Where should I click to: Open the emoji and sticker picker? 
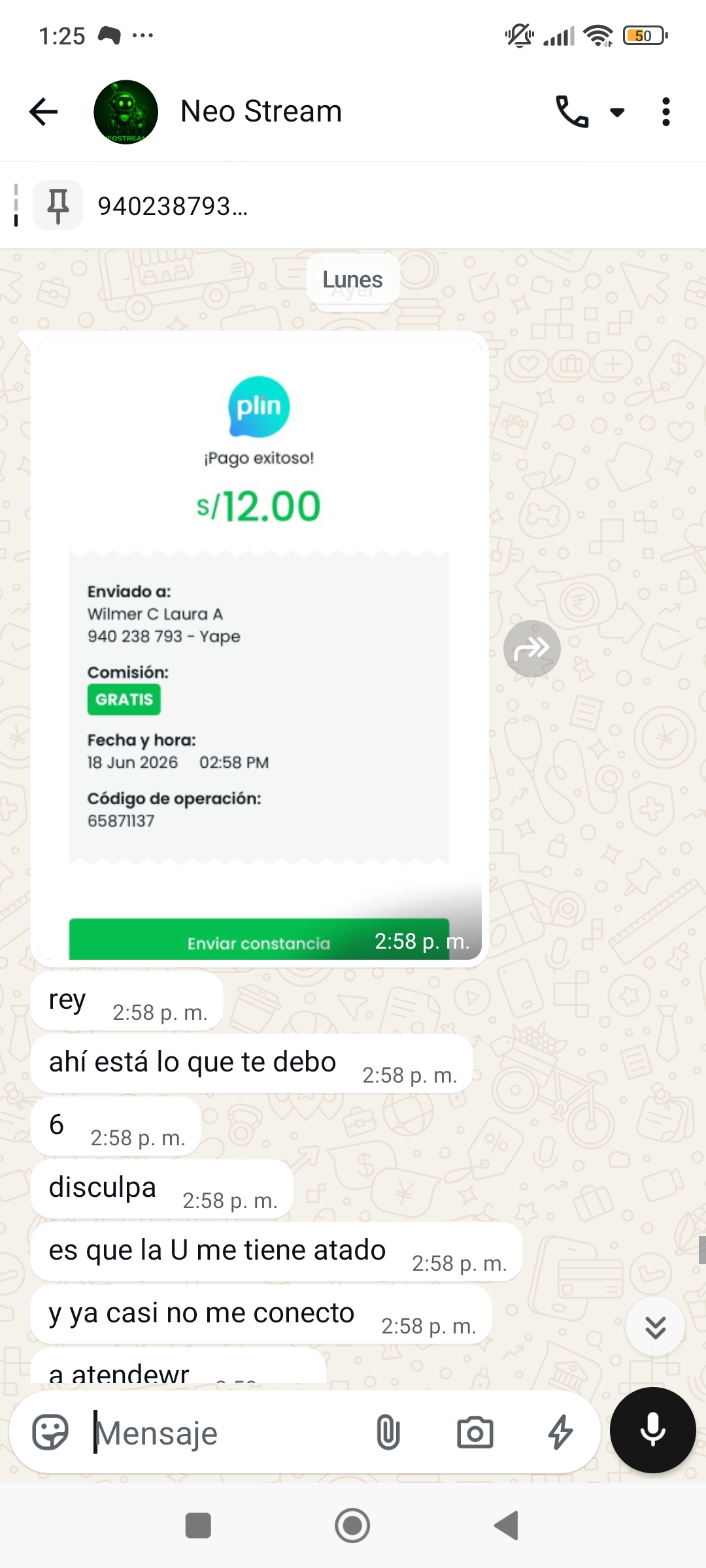50,1432
